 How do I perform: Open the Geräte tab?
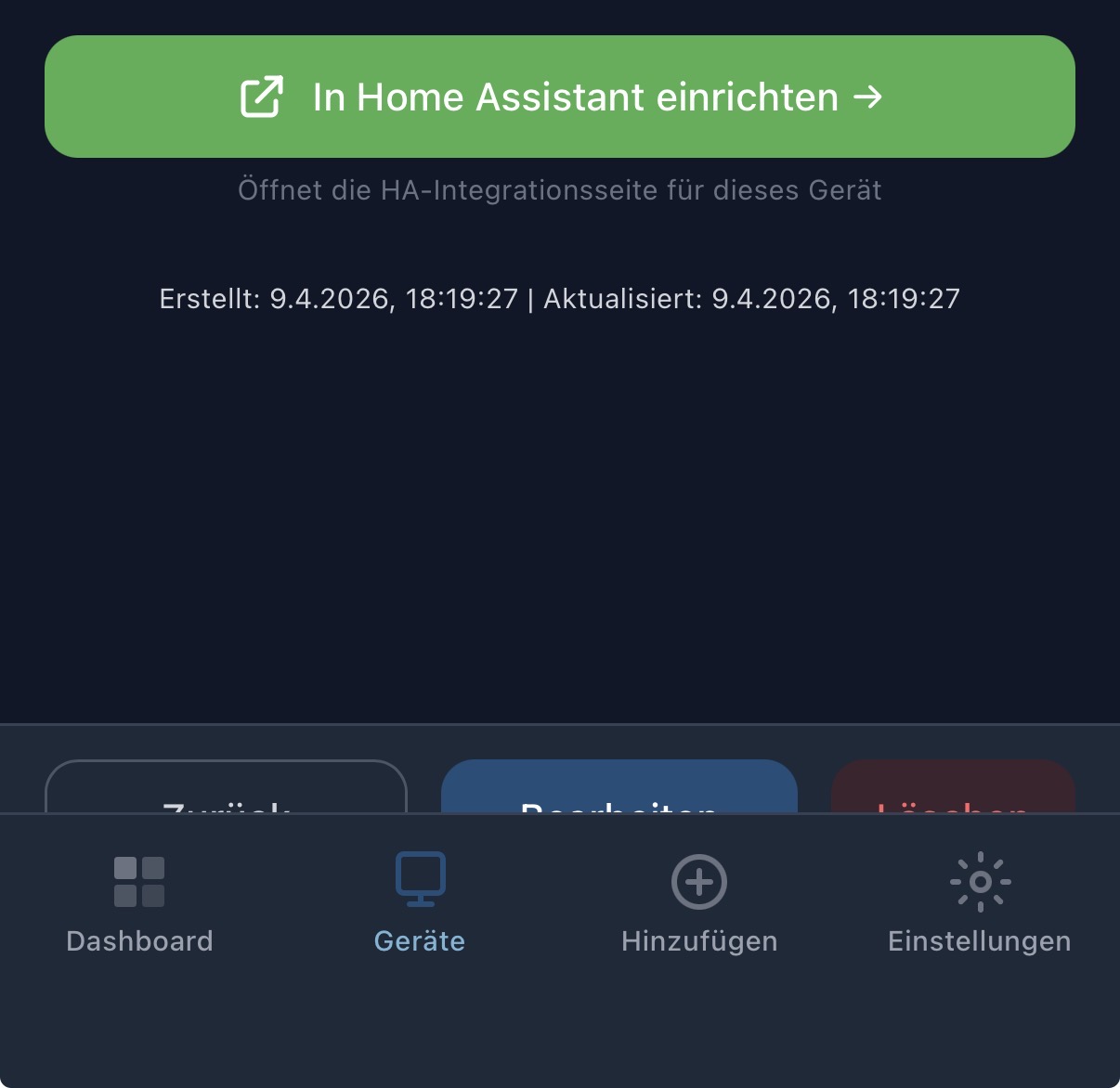point(420,902)
